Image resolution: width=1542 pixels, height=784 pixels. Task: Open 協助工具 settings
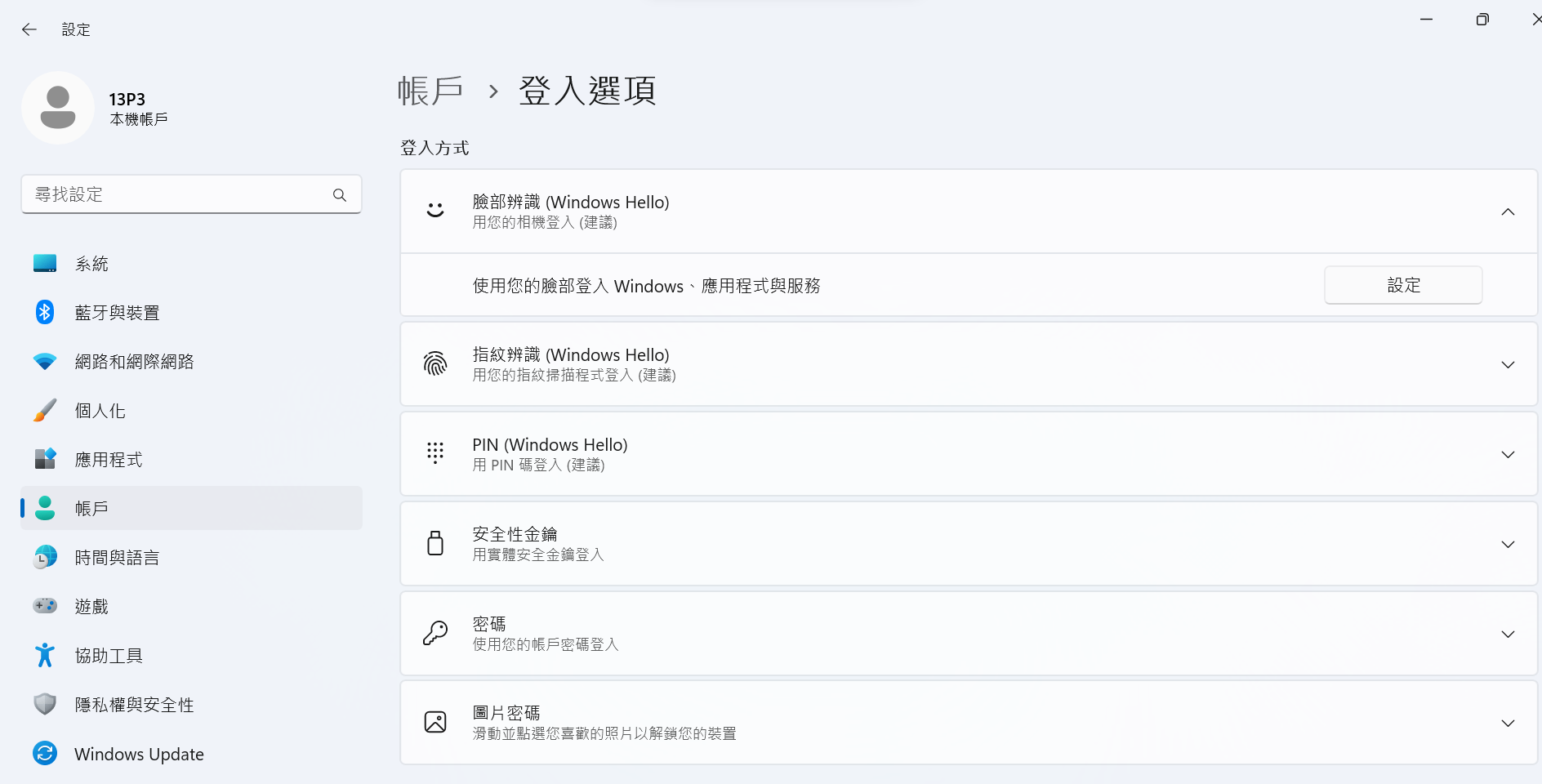click(x=108, y=656)
